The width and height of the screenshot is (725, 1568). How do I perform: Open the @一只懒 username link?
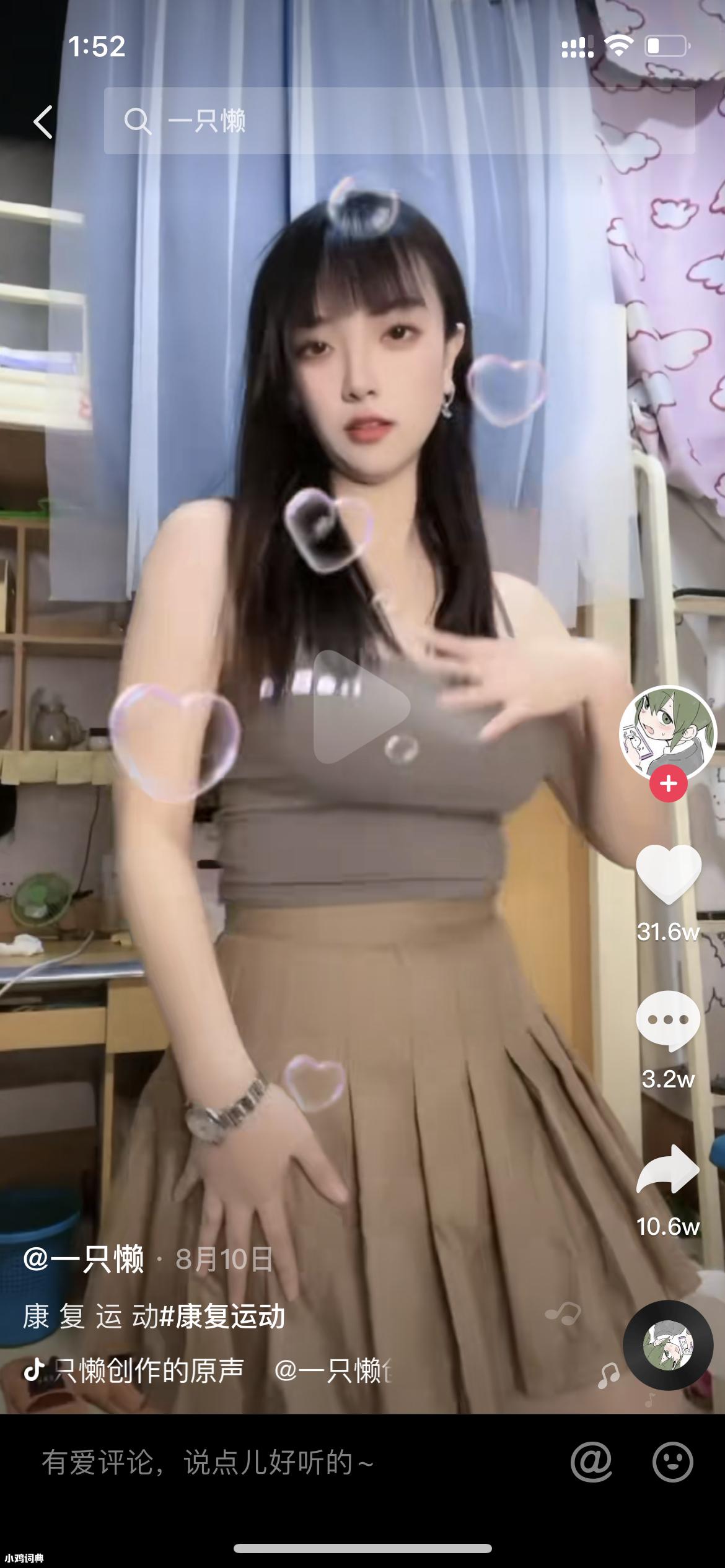click(84, 1259)
